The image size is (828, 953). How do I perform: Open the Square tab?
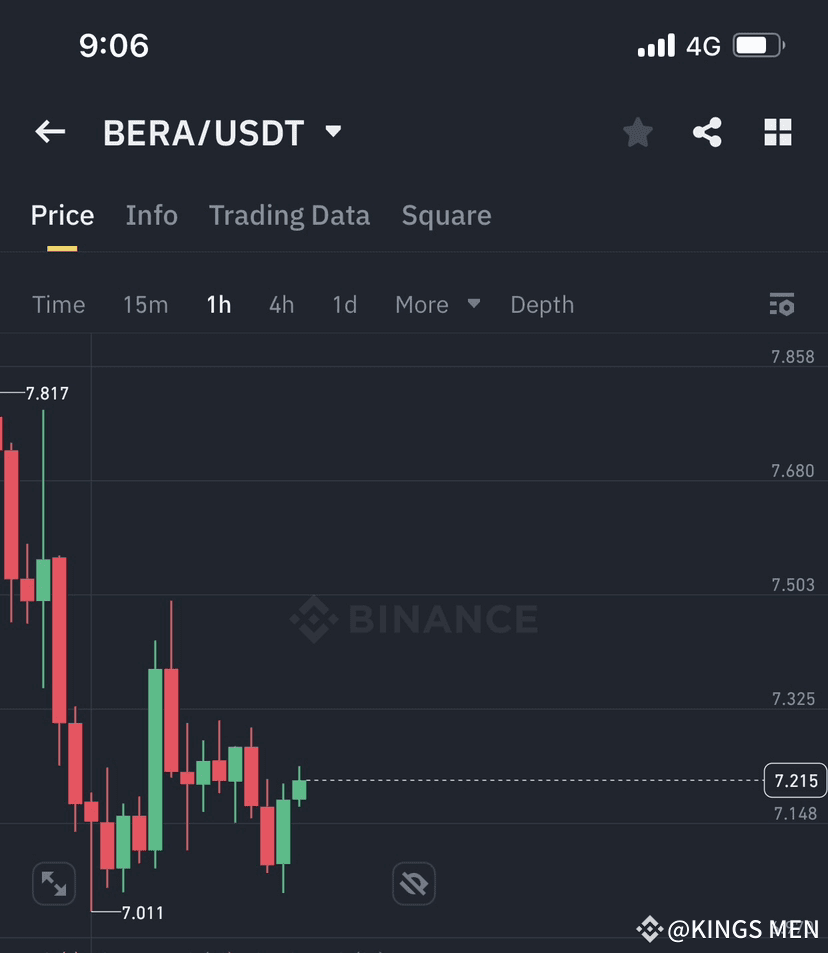[x=446, y=215]
